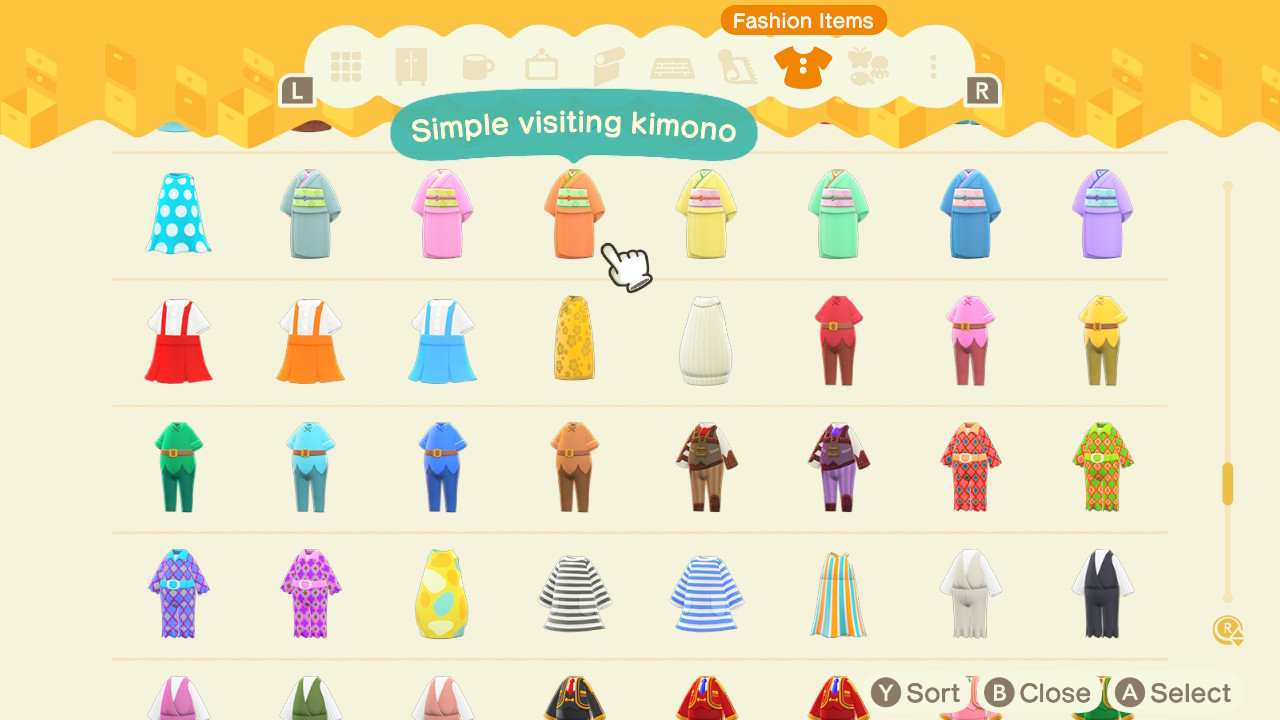This screenshot has width=1280, height=720.
Task: Choose the white knit sweater dress
Action: click(706, 341)
